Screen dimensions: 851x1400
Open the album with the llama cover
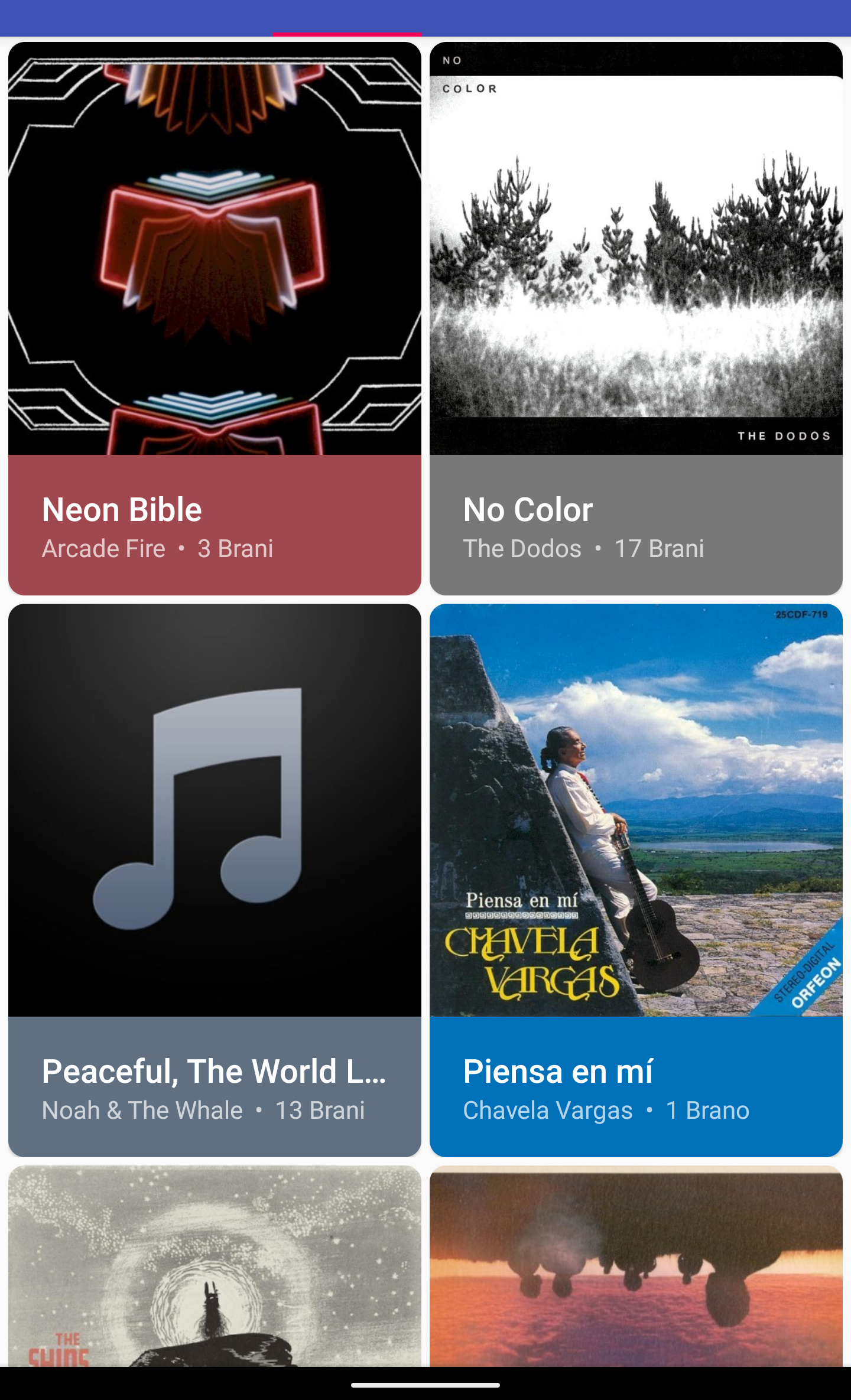(215, 1265)
